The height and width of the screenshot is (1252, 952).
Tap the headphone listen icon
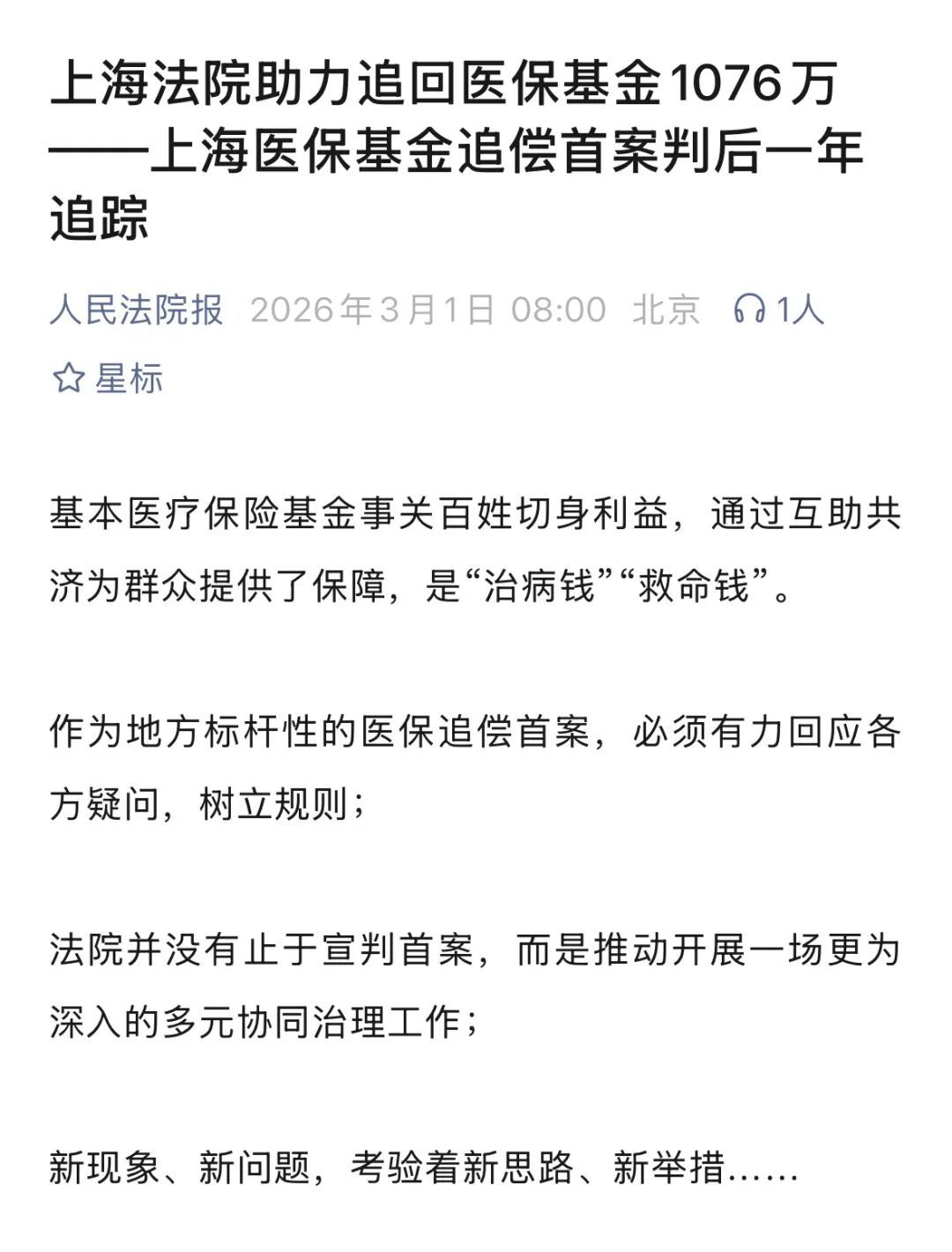click(749, 310)
